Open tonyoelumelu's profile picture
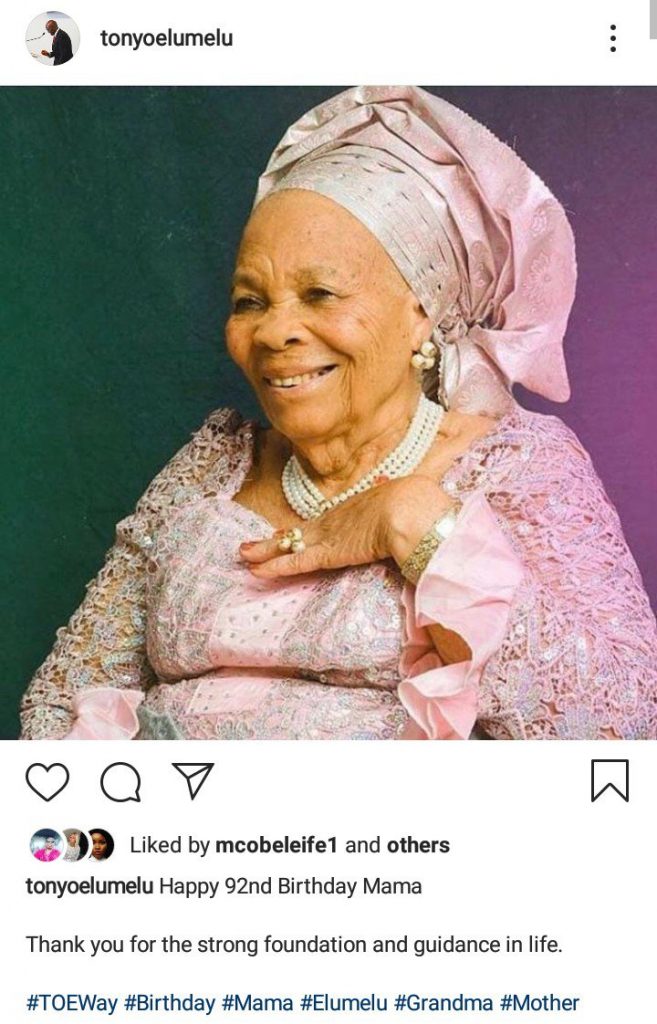 (x=52, y=38)
